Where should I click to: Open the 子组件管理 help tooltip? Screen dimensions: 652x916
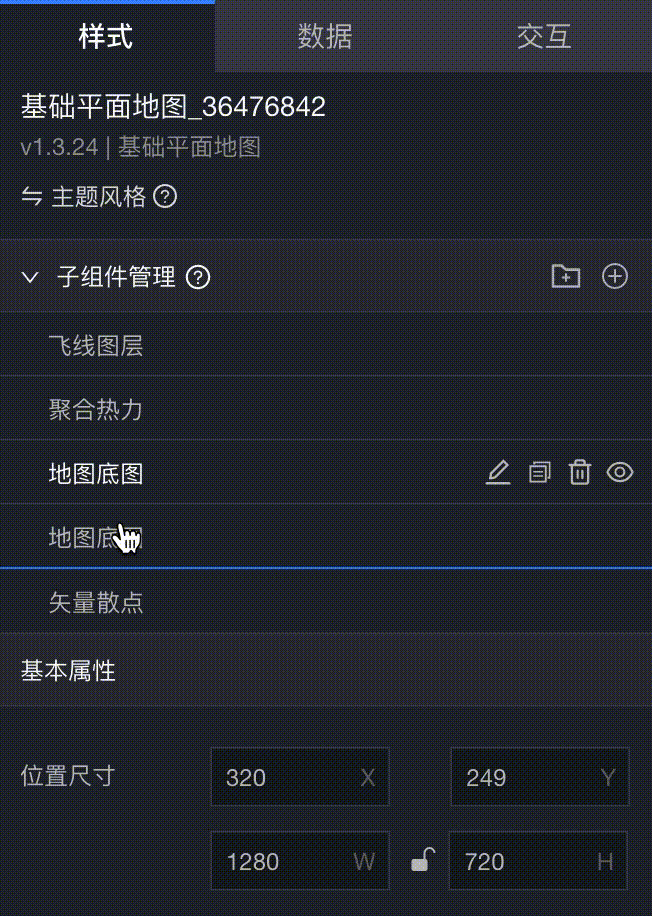pos(199,277)
